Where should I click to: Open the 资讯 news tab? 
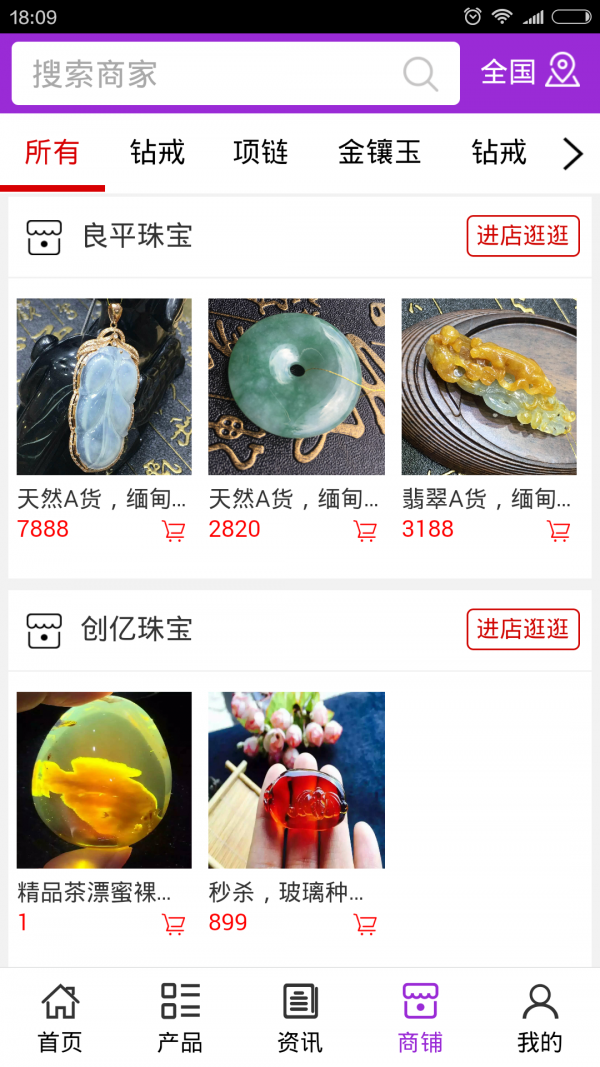[x=300, y=1018]
